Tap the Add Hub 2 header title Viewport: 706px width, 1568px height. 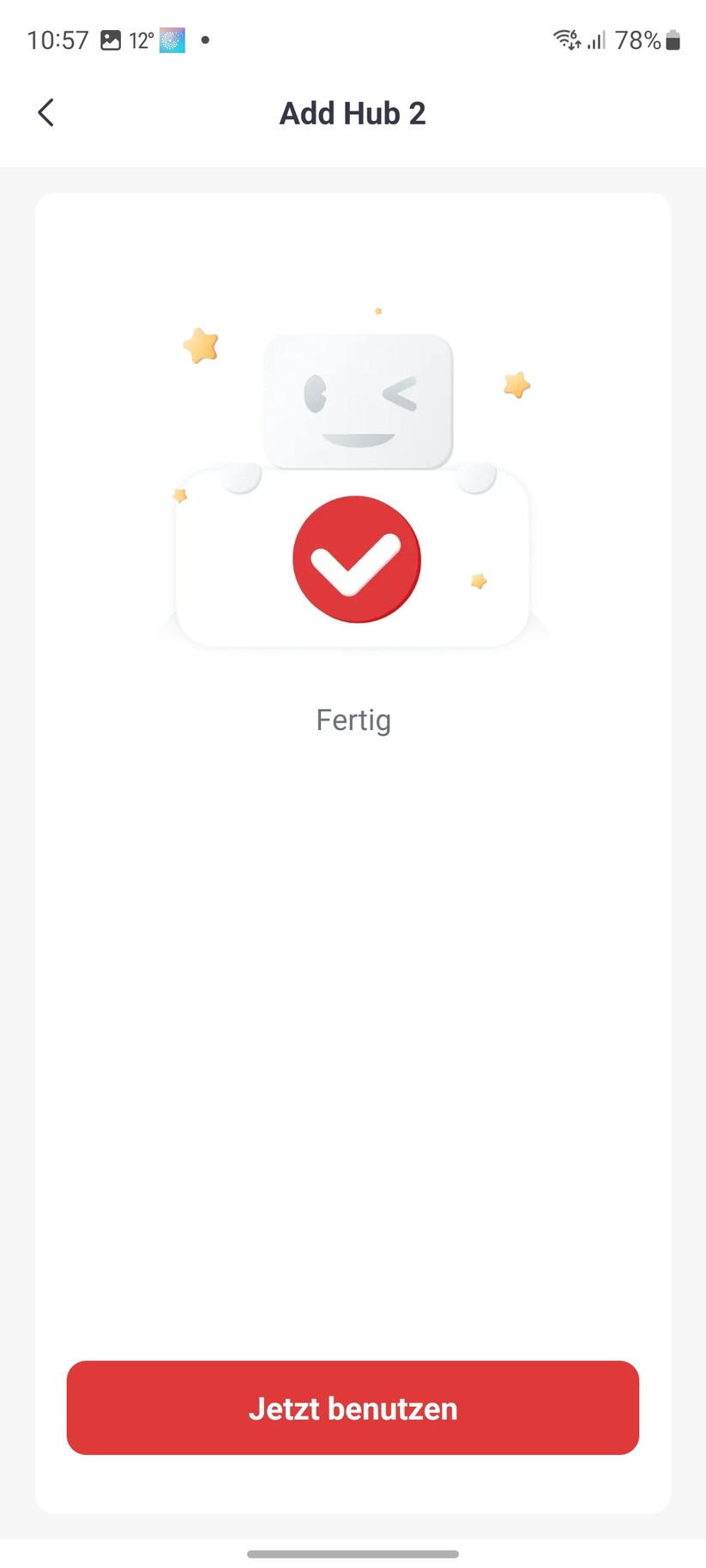pyautogui.click(x=353, y=112)
